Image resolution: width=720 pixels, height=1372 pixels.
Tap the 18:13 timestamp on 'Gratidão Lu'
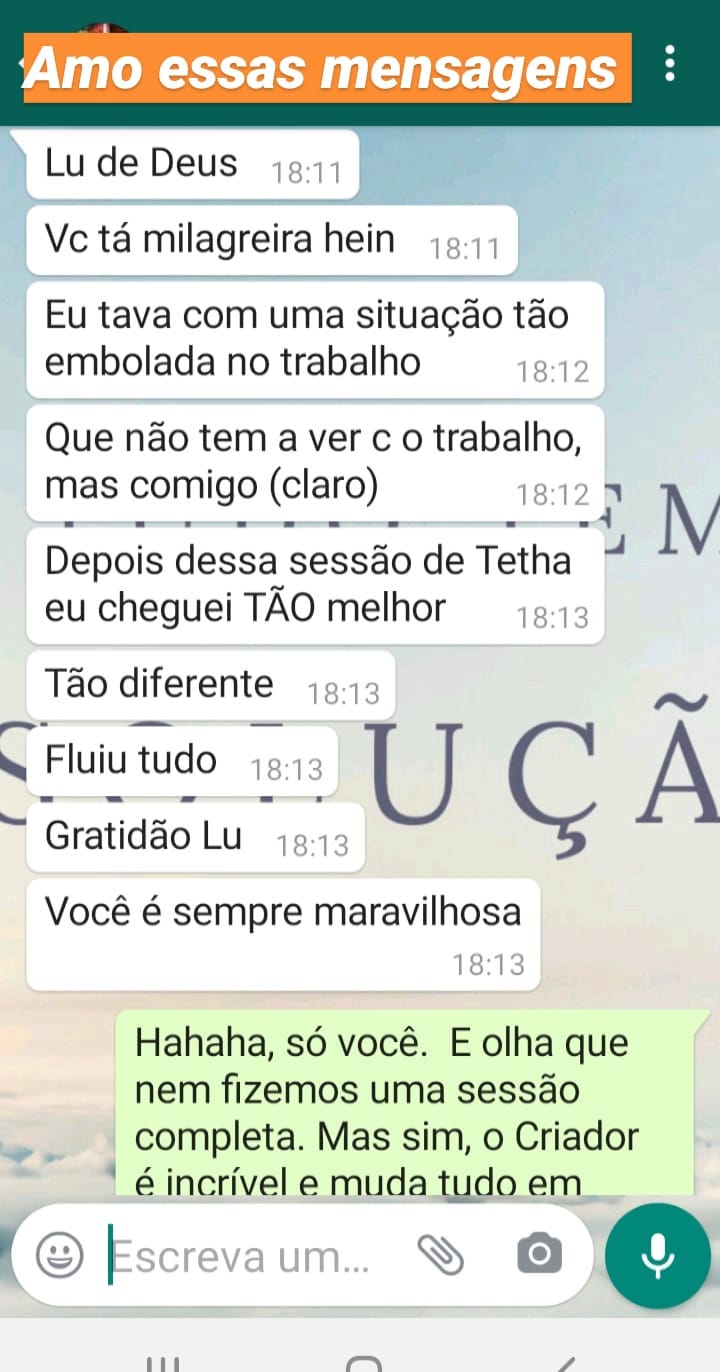point(312,843)
